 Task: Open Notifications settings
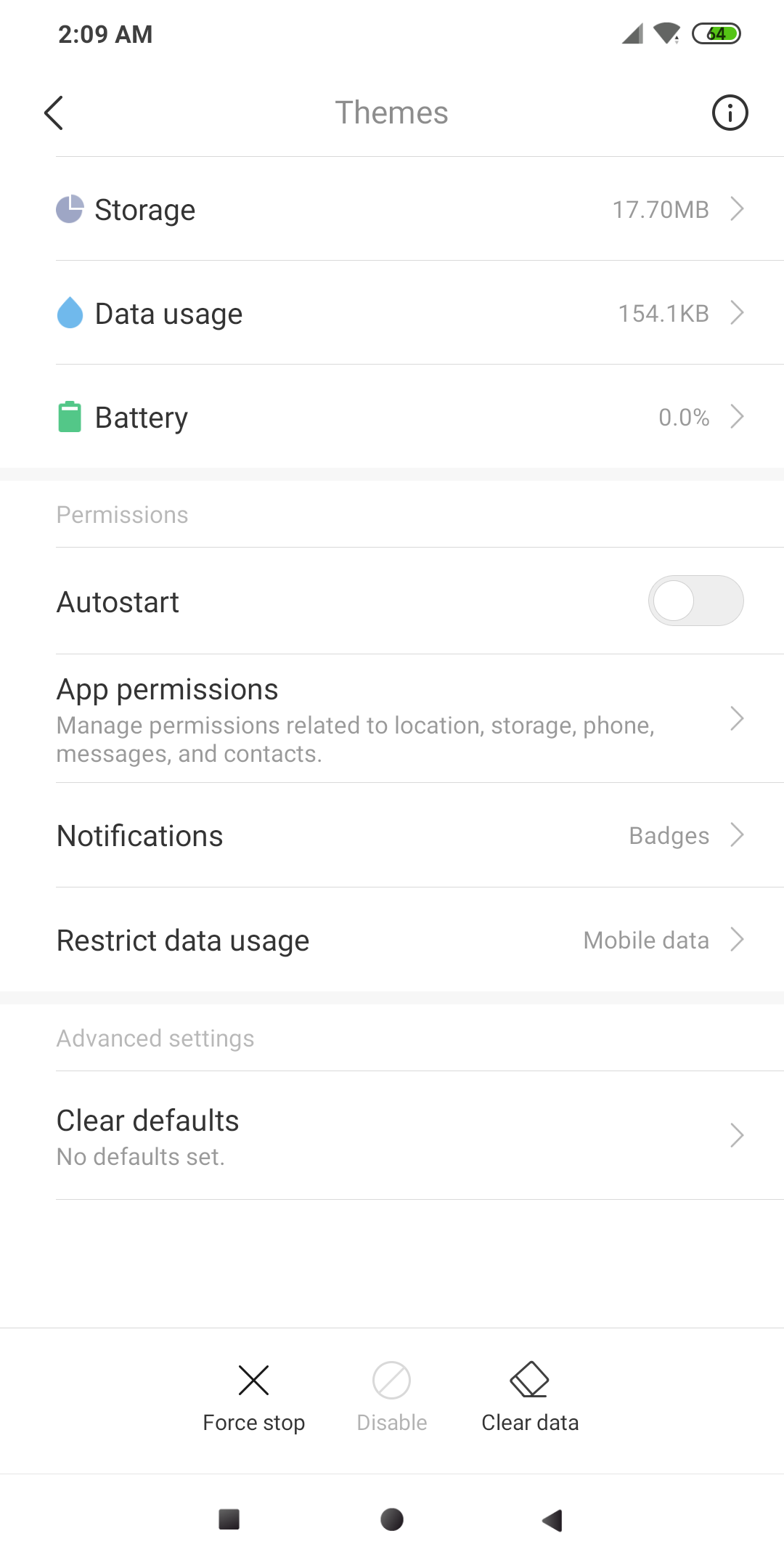point(392,835)
